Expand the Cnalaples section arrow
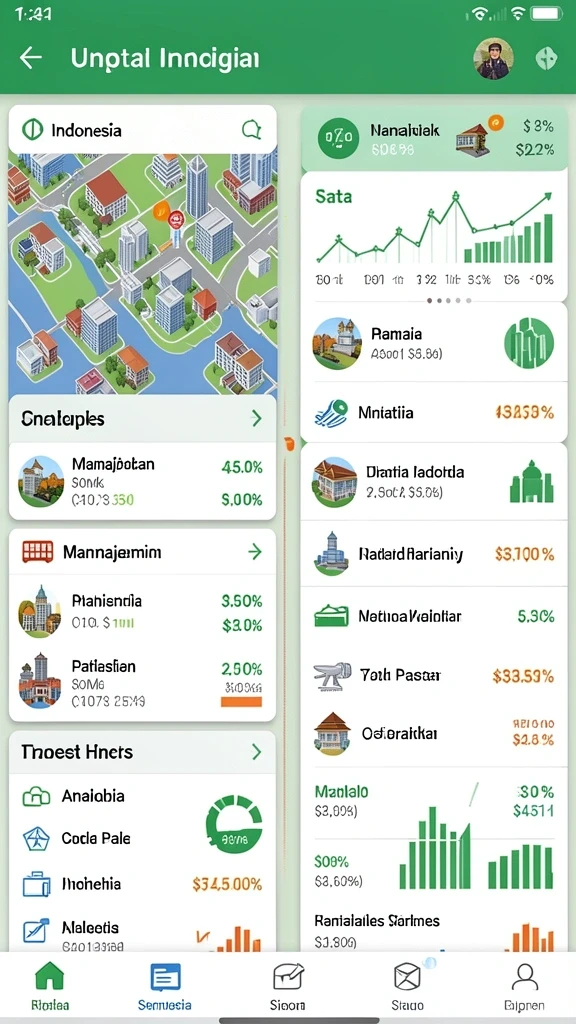 (x=256, y=419)
